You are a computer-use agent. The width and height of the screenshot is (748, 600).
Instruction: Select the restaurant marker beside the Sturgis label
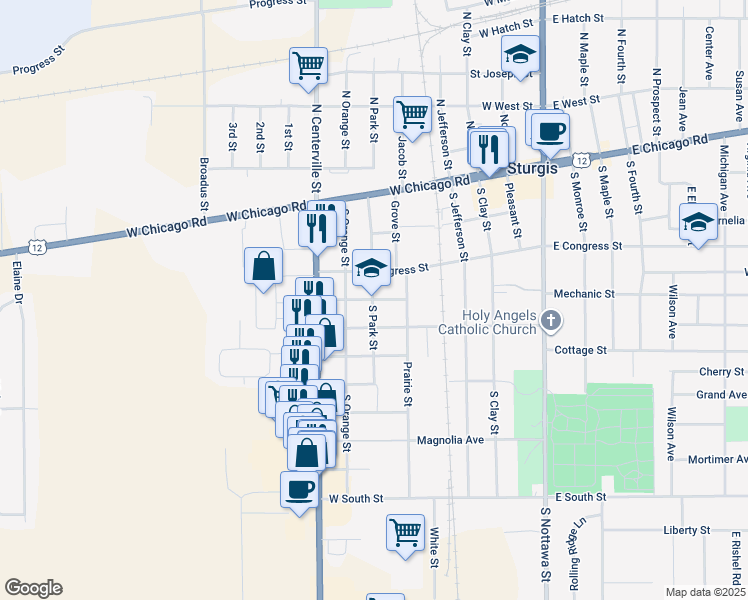coord(488,148)
